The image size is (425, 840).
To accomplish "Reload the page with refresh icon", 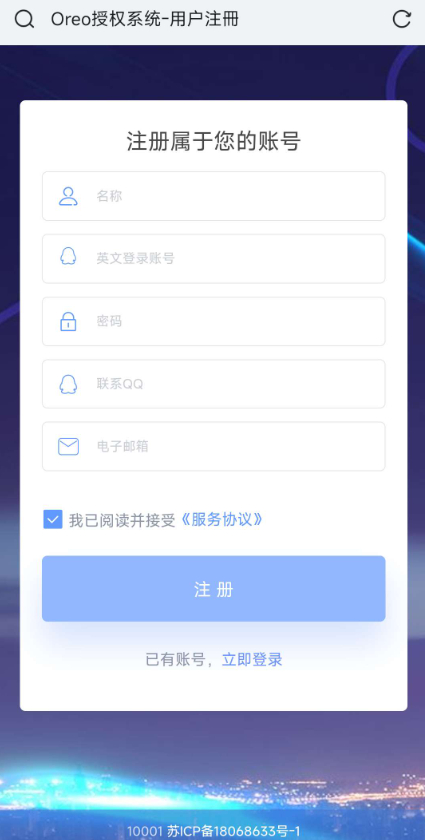I will (401, 20).
